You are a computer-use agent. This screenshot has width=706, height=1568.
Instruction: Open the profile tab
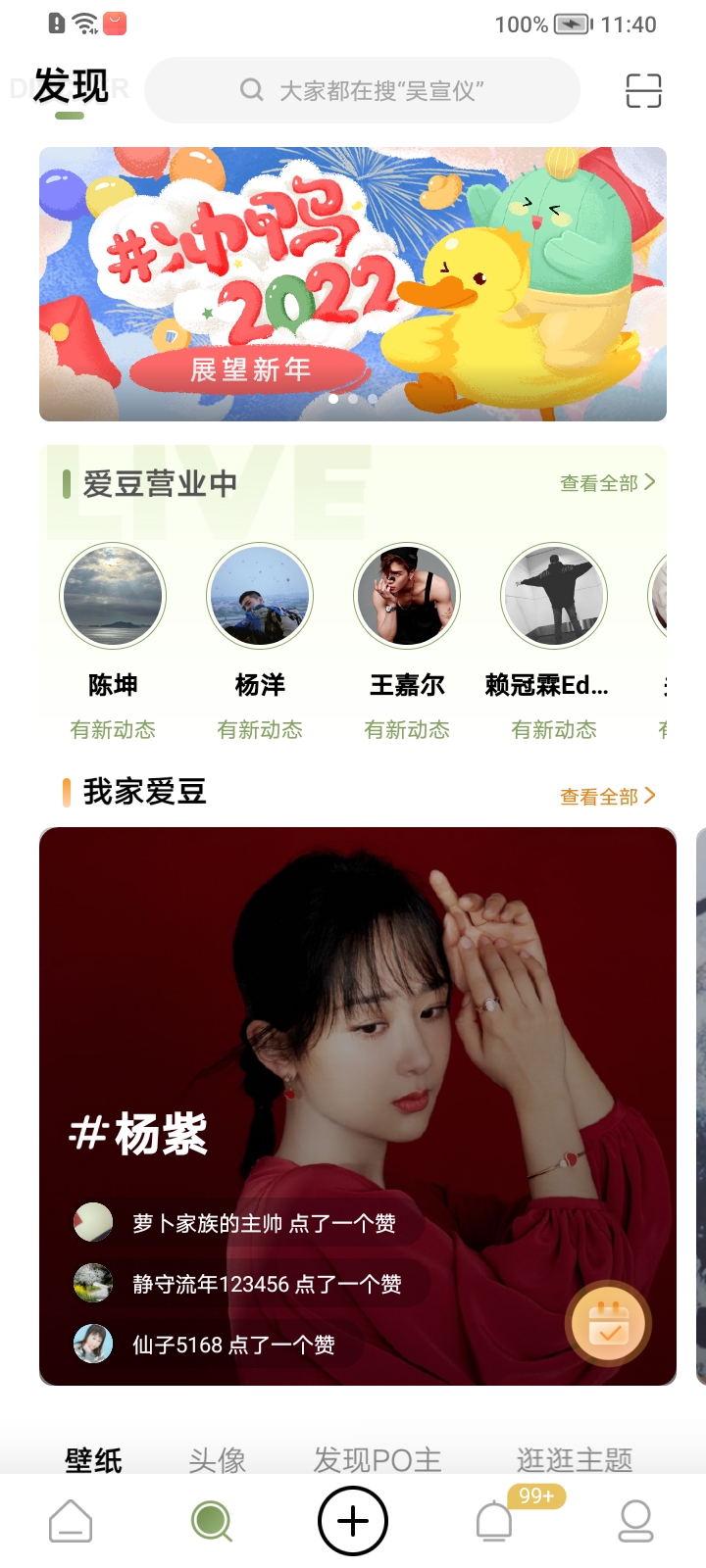(x=635, y=1522)
